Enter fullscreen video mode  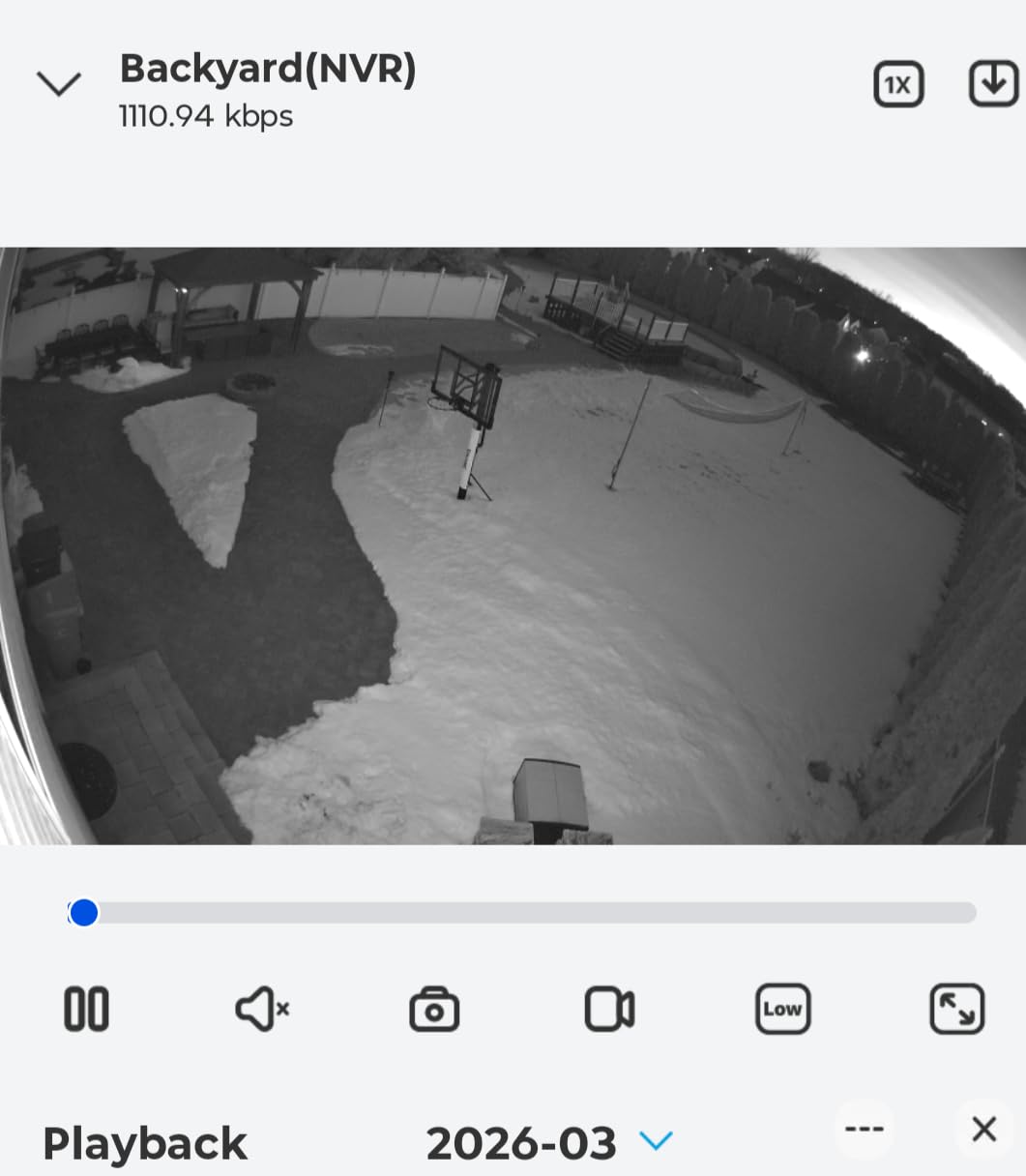(x=956, y=1010)
